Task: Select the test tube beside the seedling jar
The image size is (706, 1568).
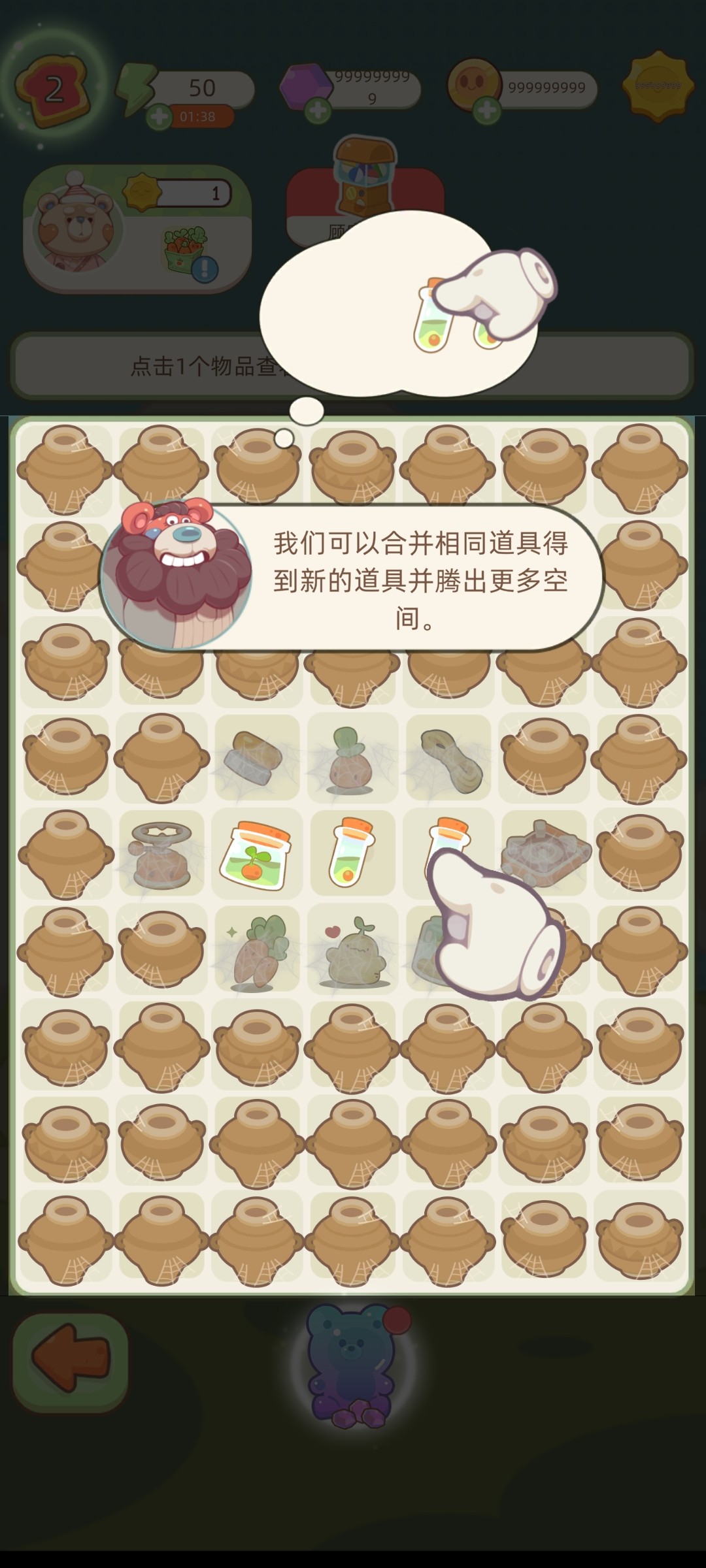Action: point(352,852)
